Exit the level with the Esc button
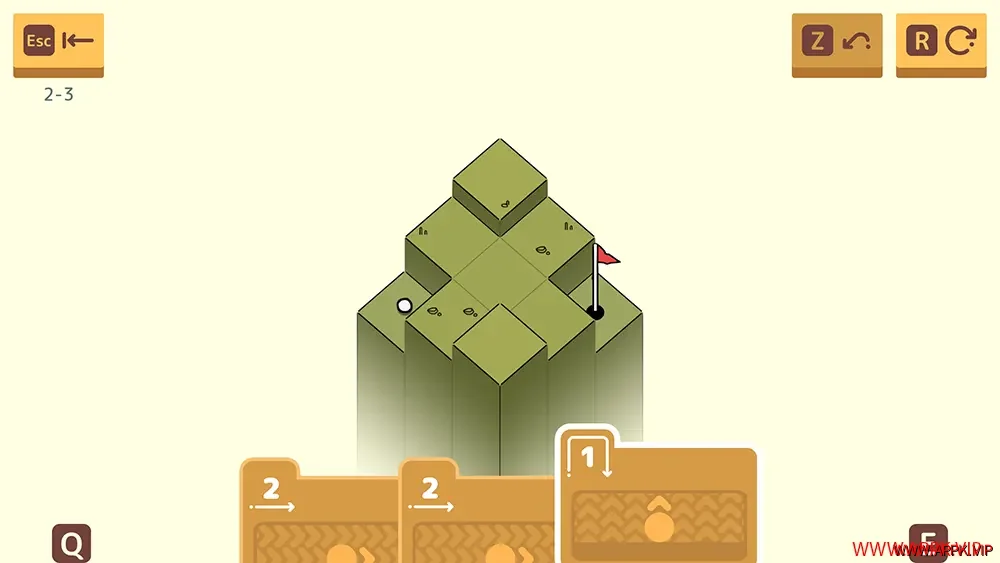This screenshot has height=563, width=1000. point(58,42)
